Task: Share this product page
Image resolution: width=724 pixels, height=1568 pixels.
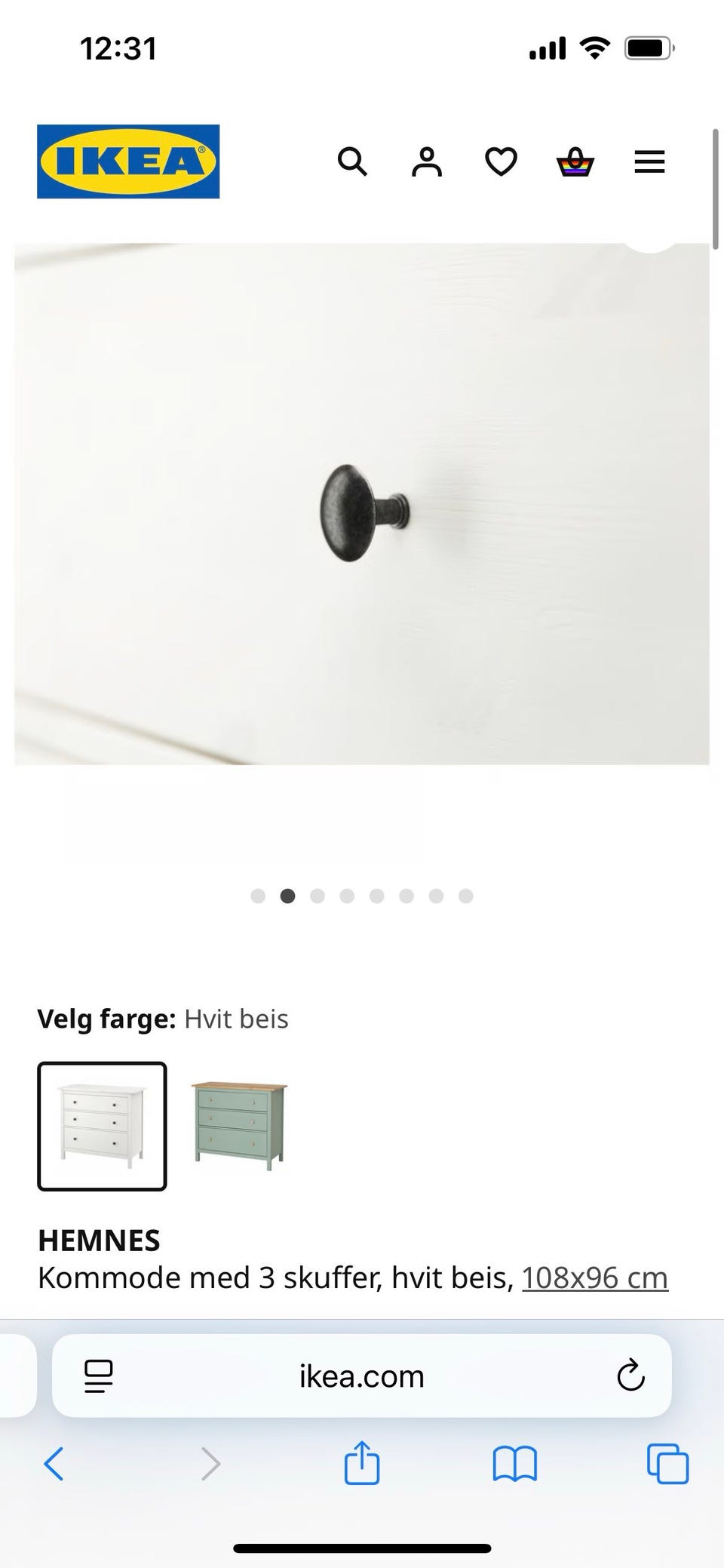Action: click(364, 1464)
